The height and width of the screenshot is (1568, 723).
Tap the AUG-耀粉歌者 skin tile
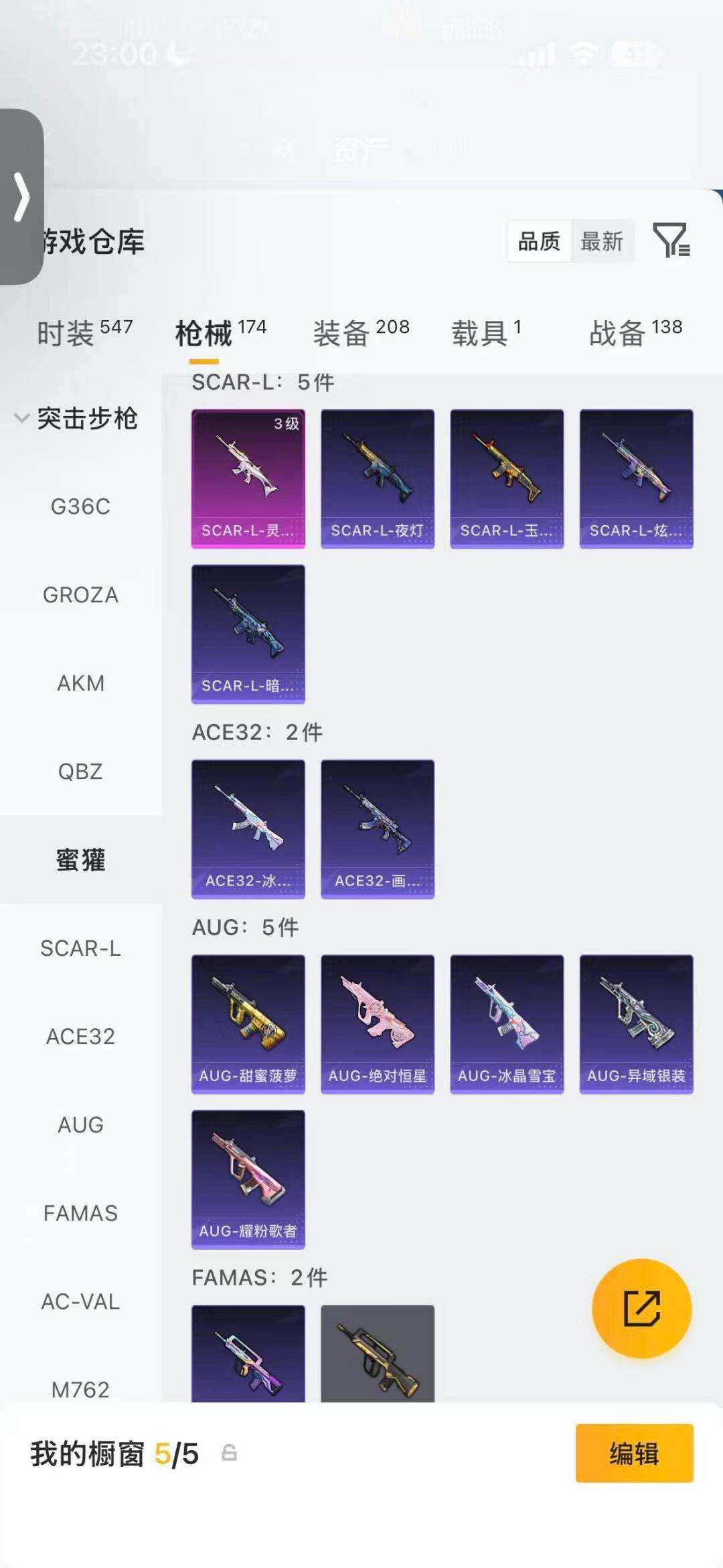click(248, 1179)
